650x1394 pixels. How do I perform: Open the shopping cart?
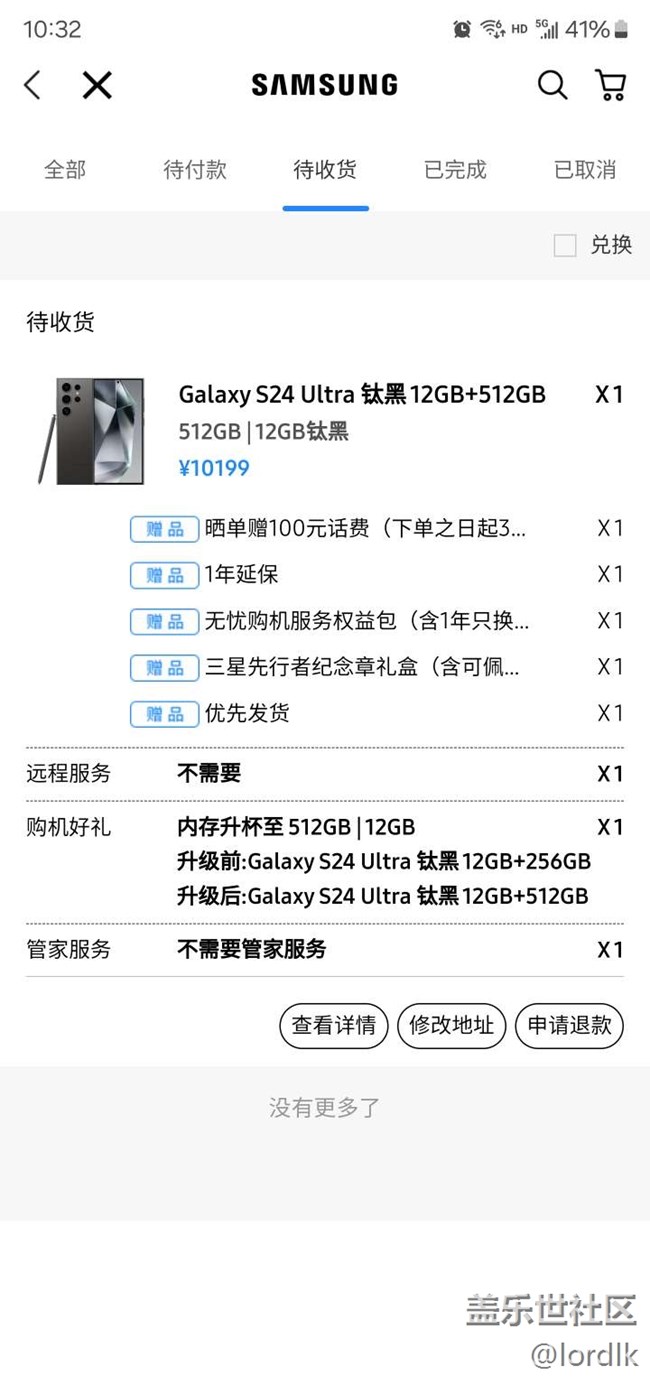[x=611, y=85]
